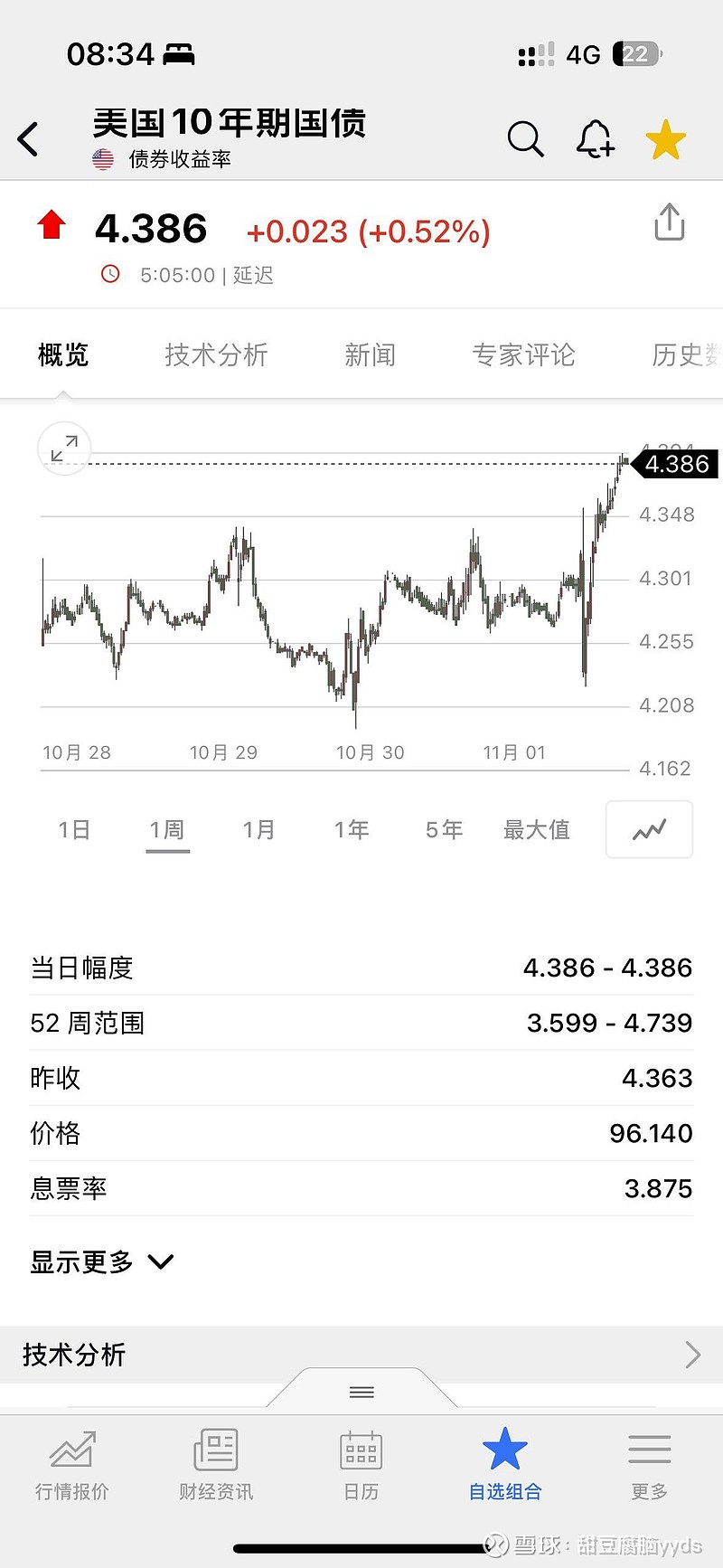Viewport: 723px width, 1568px height.
Task: Open the 日历 calendar section
Action: [361, 1465]
